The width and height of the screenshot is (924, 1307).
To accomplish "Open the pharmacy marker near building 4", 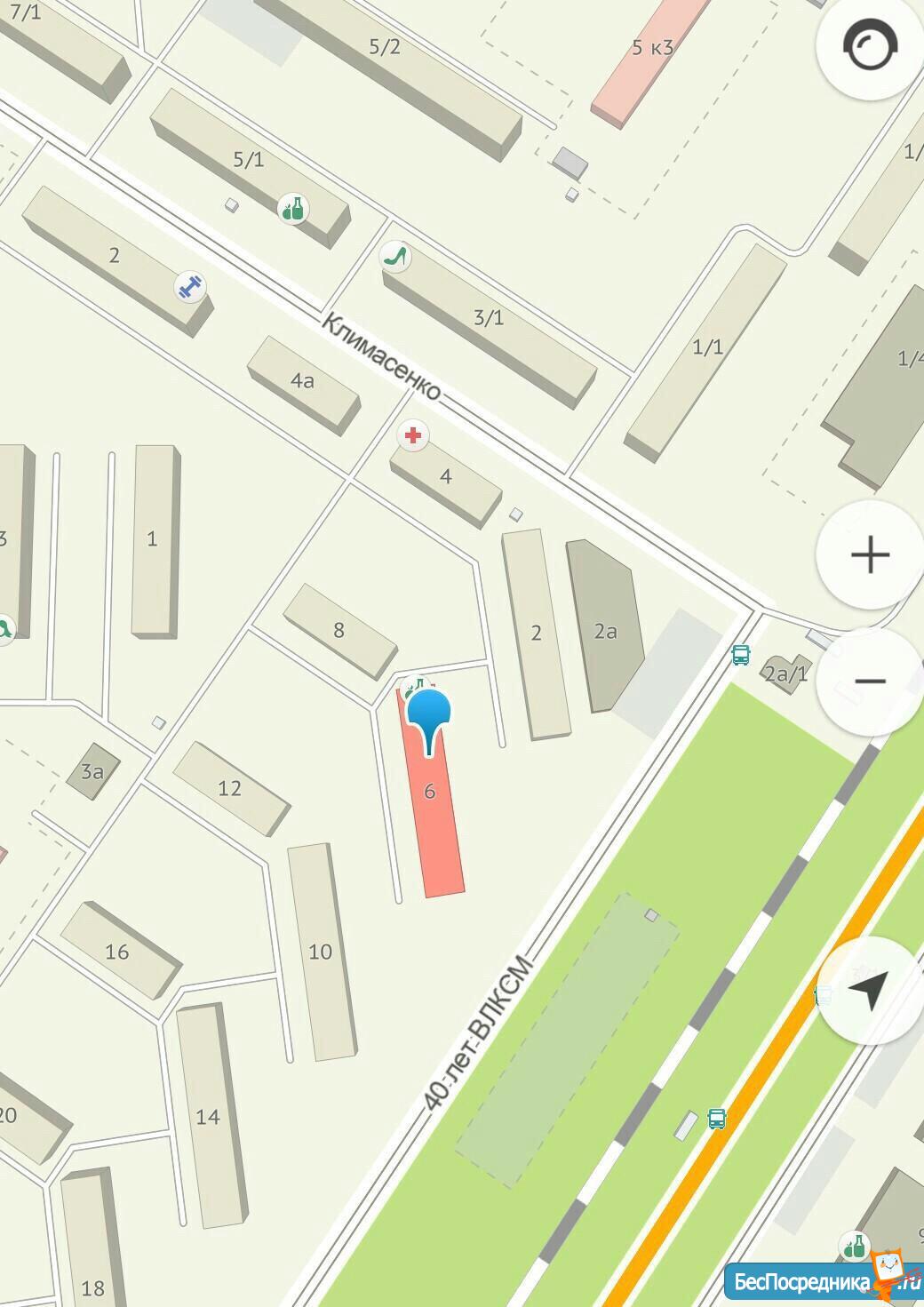I will pyautogui.click(x=412, y=436).
